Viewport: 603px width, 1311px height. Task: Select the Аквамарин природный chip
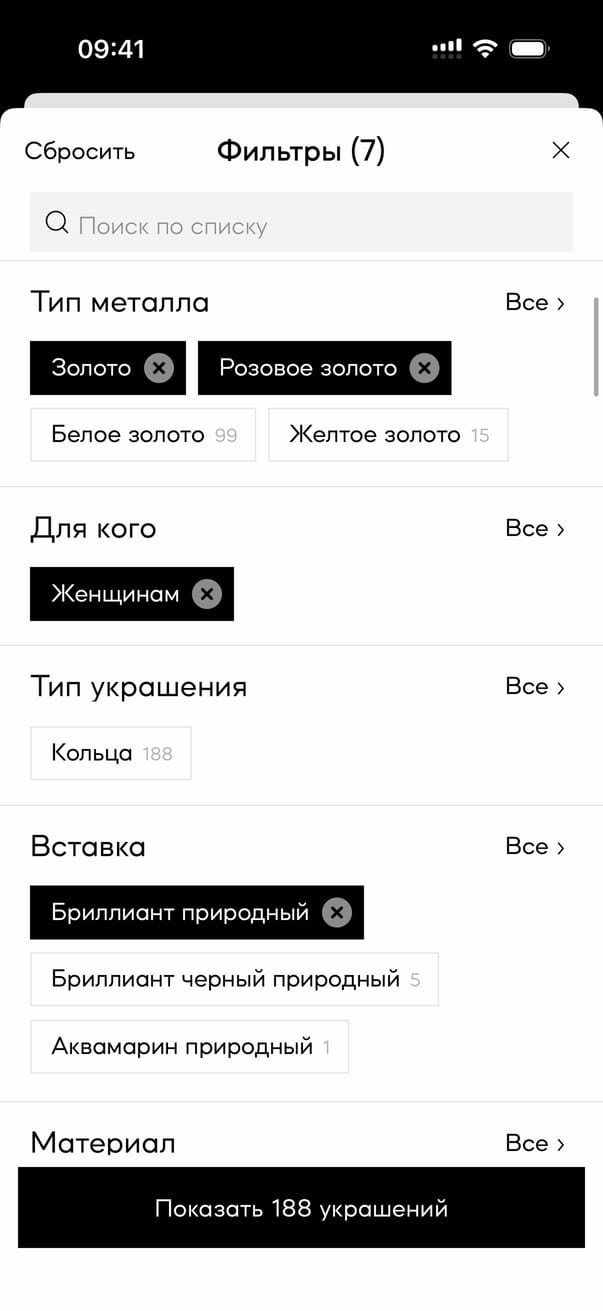[189, 1047]
